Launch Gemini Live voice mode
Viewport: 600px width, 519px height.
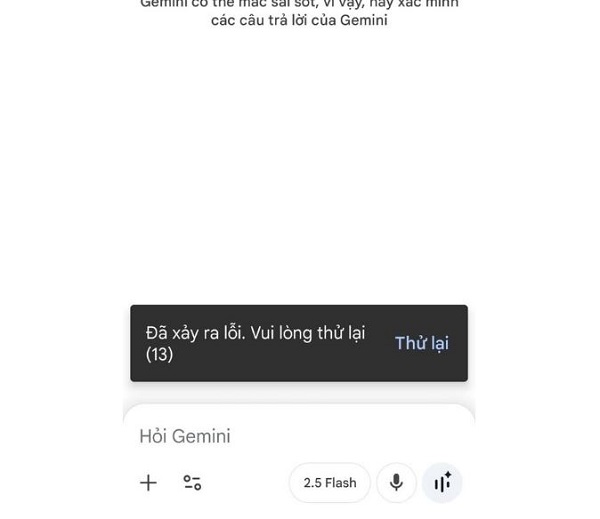[442, 483]
